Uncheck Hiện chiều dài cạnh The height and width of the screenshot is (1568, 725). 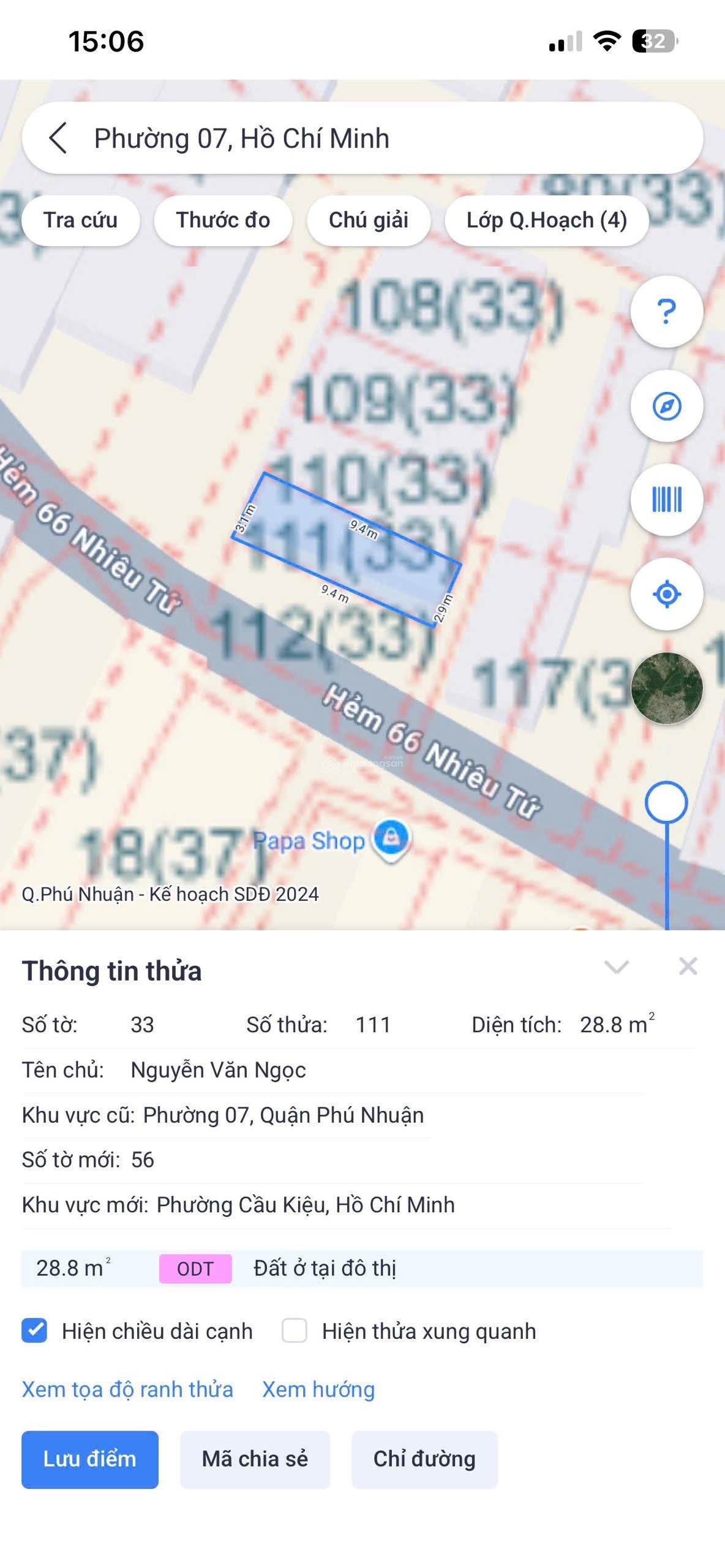click(x=34, y=1331)
